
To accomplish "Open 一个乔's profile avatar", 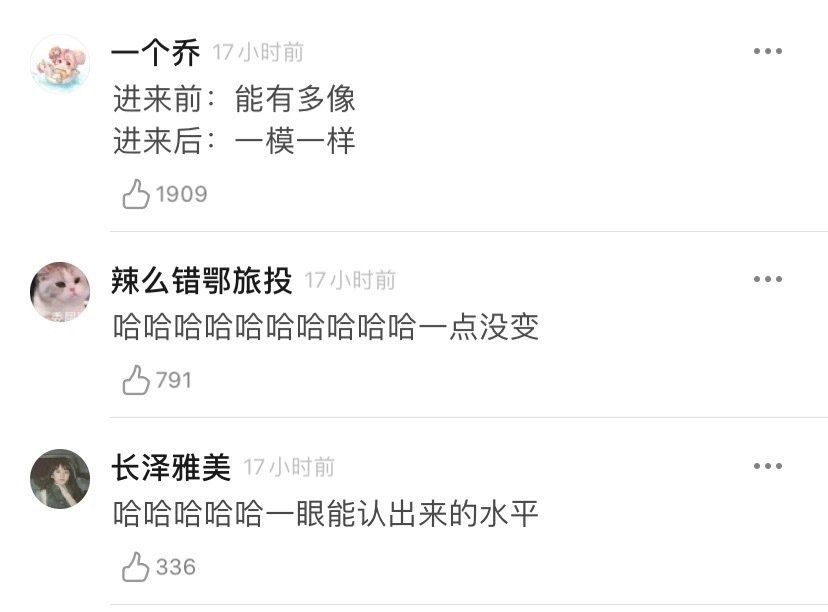I will point(60,64).
